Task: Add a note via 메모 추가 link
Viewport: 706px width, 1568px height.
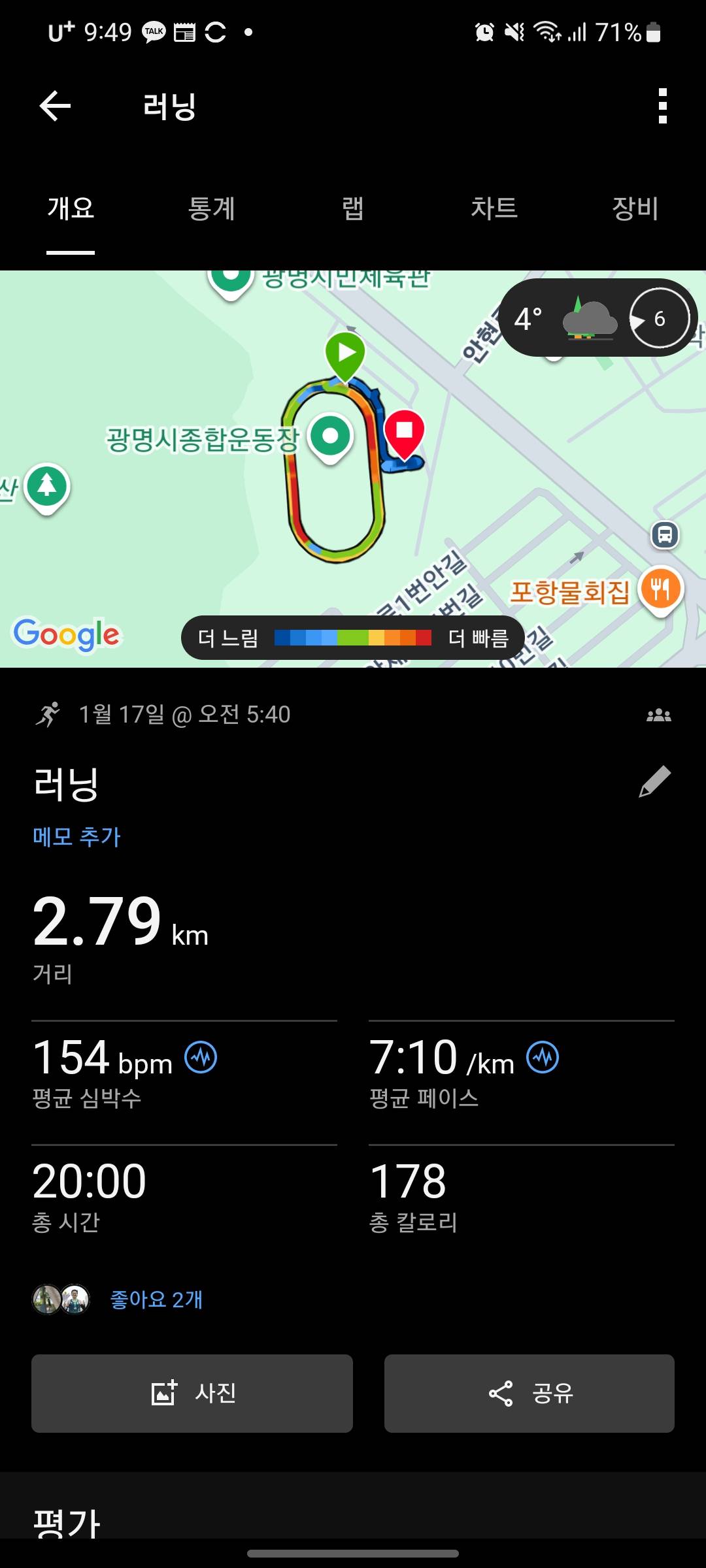Action: (76, 836)
